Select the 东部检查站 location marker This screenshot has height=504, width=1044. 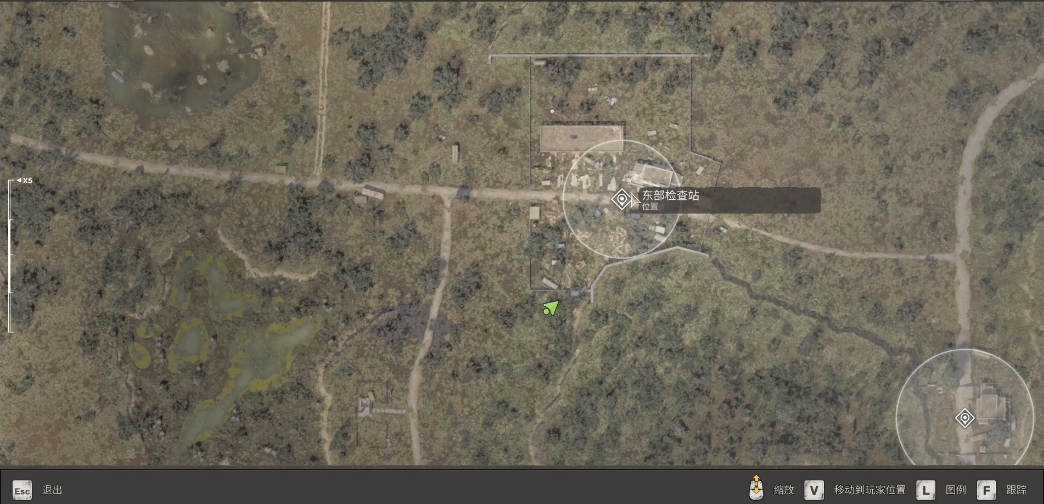tap(622, 200)
